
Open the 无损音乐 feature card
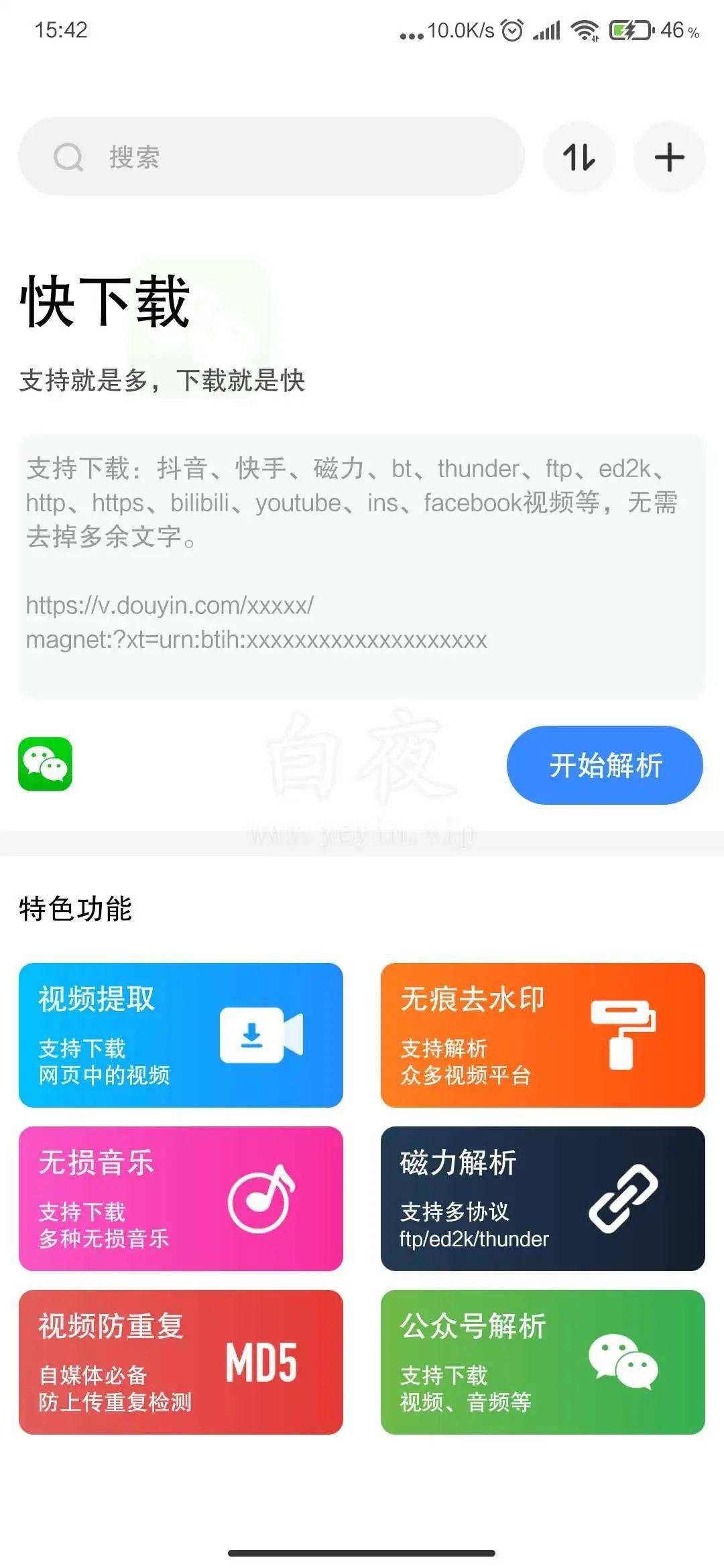click(181, 1199)
